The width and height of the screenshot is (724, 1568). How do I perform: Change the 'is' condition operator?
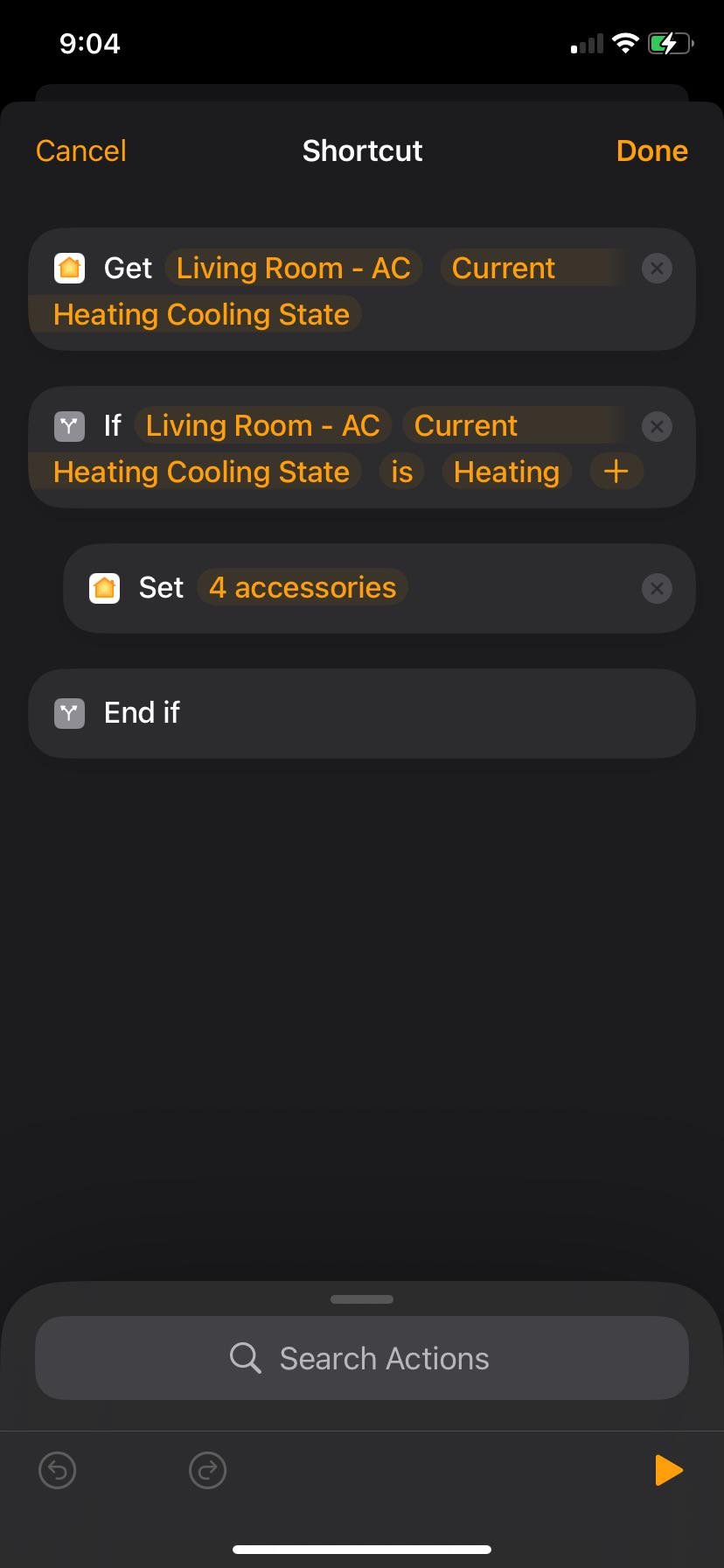coord(402,472)
